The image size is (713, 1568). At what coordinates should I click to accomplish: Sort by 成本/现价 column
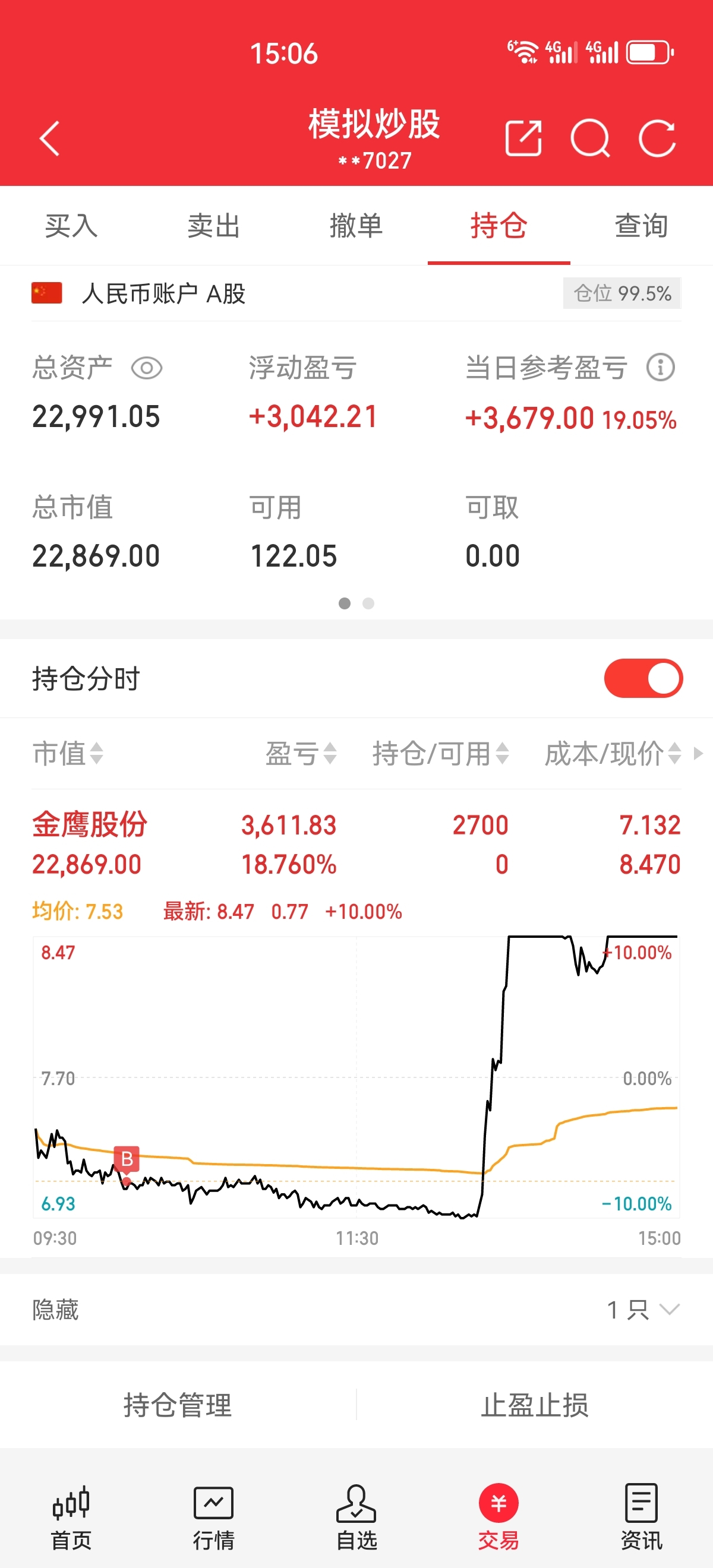pos(613,754)
